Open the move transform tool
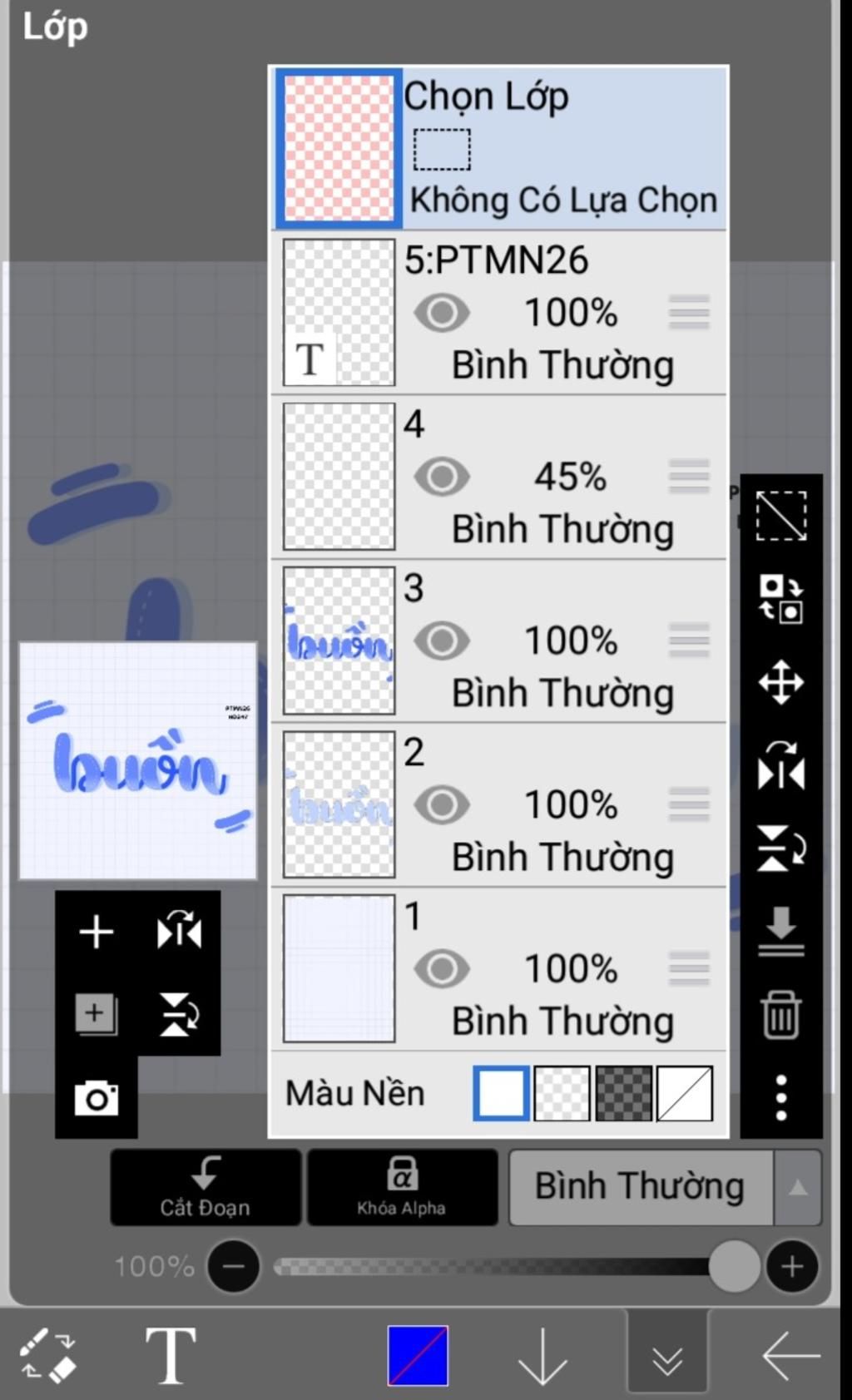This screenshot has width=852, height=1400. pos(780,683)
